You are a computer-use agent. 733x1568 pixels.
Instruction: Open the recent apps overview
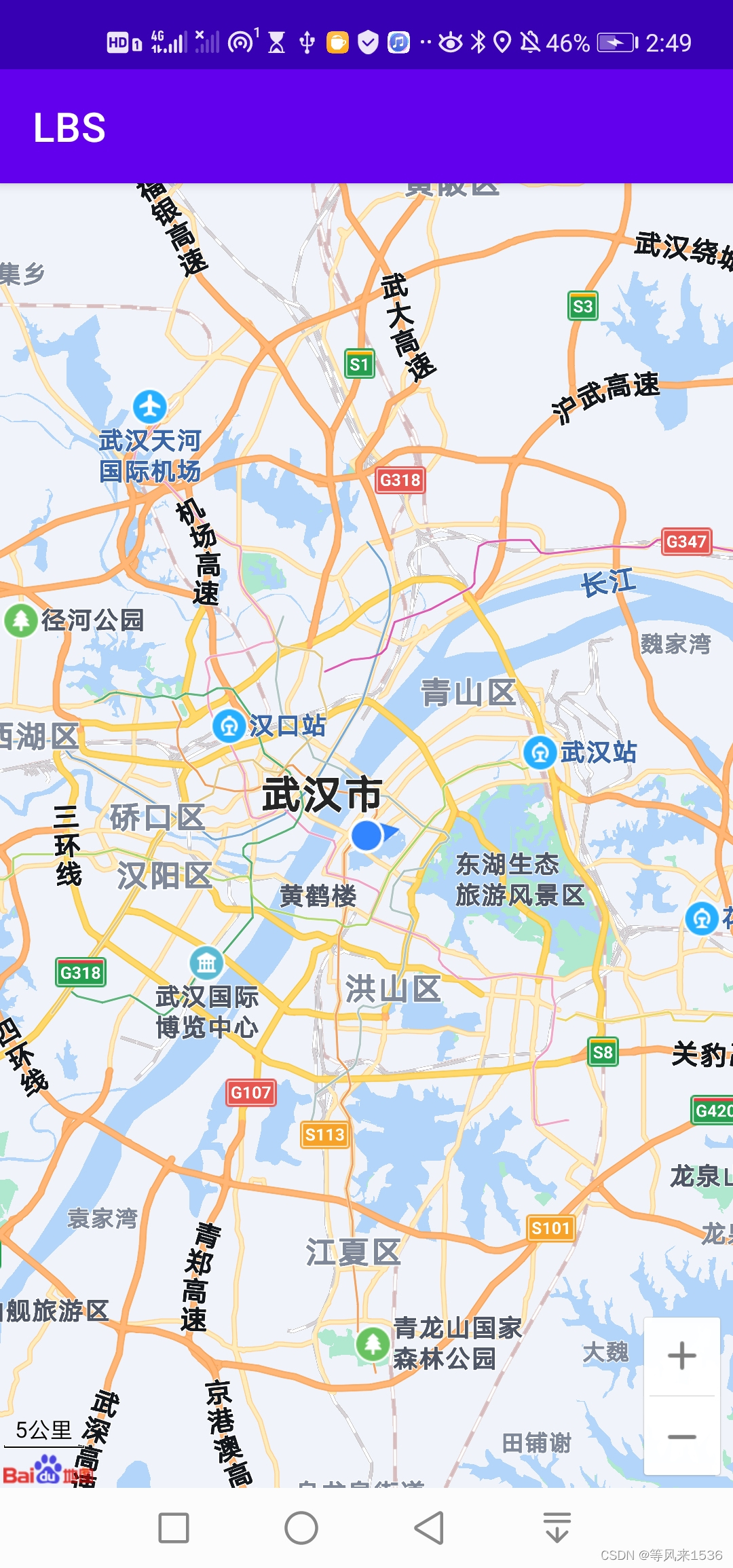click(174, 1528)
